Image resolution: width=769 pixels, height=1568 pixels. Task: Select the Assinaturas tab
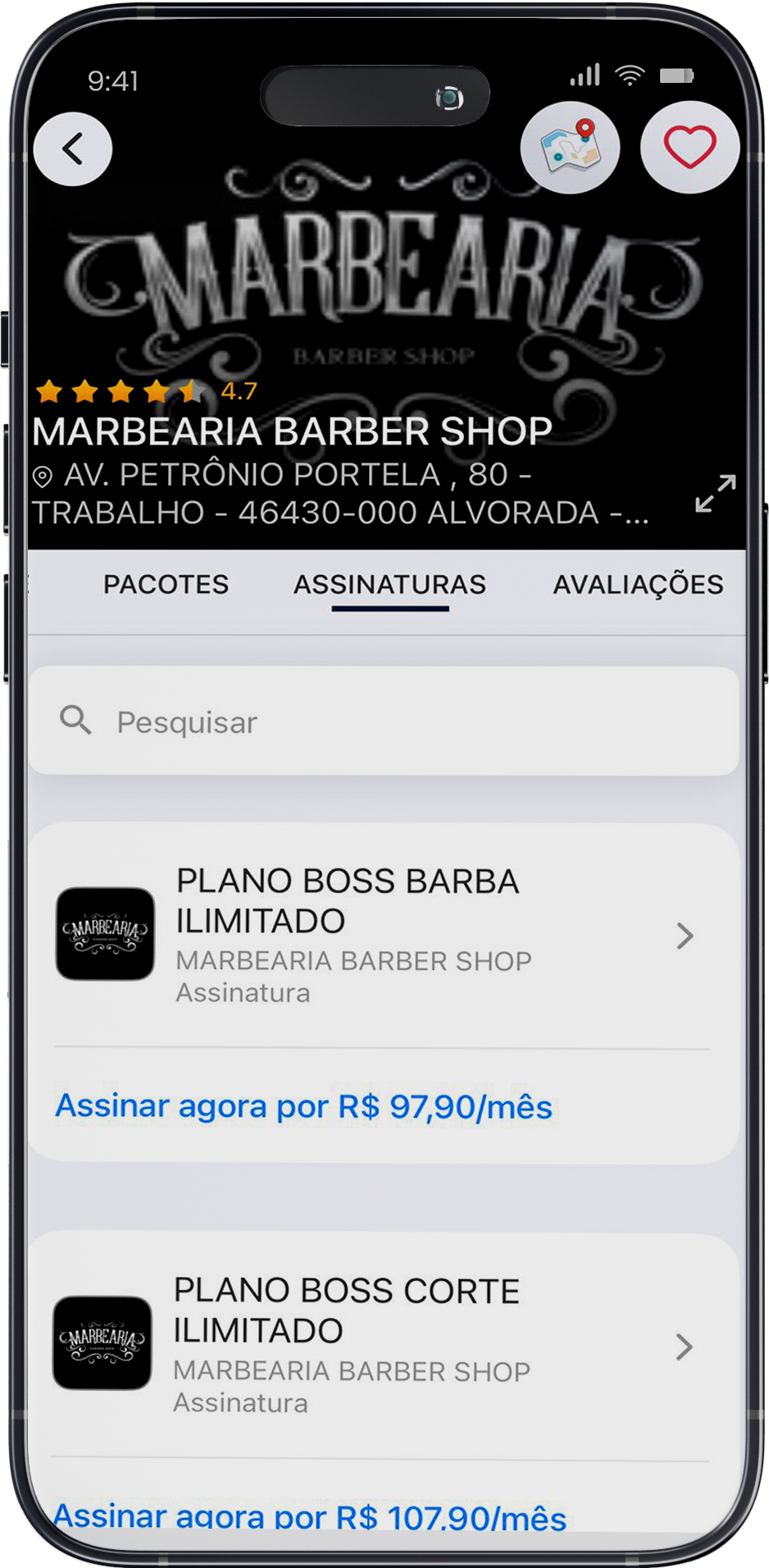pos(389,585)
